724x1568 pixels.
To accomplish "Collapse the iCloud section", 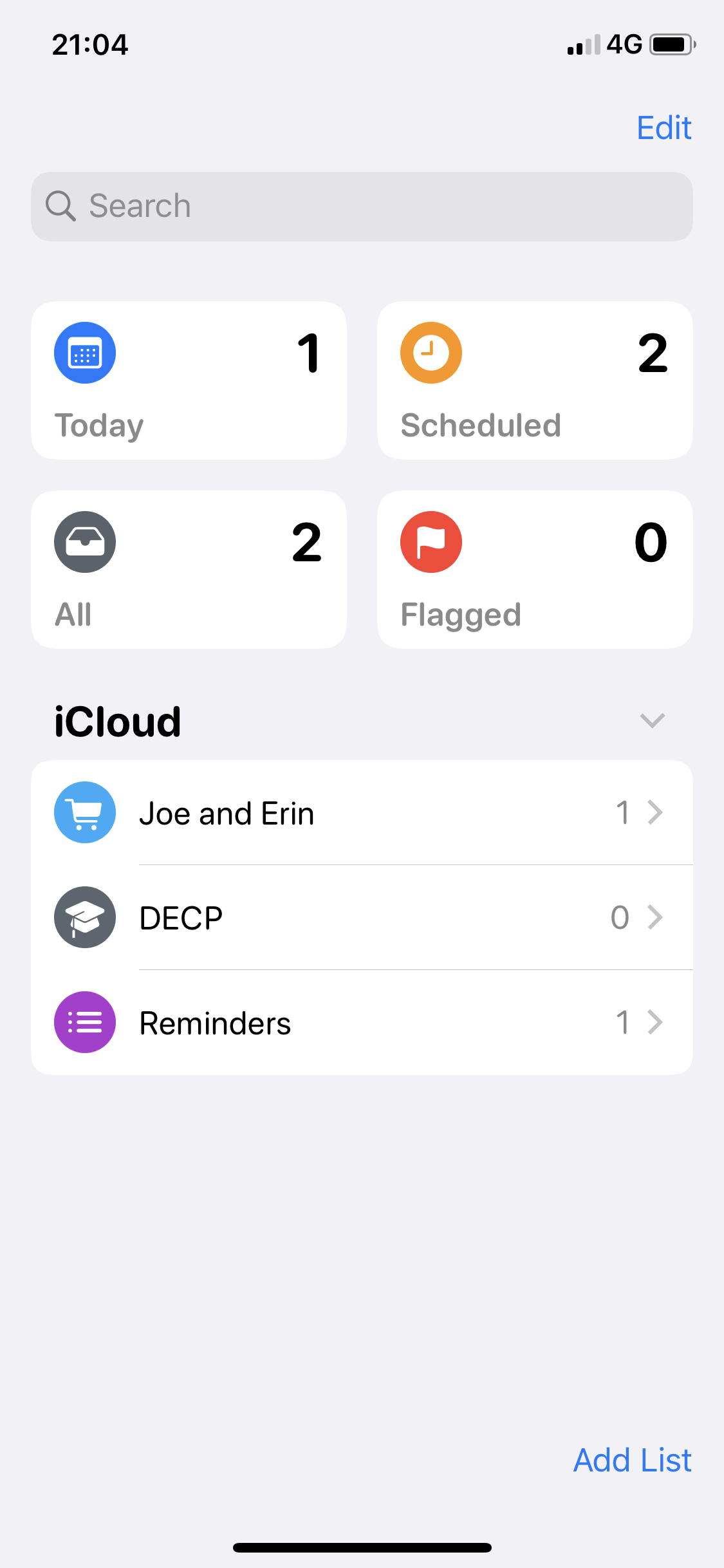I will (653, 721).
